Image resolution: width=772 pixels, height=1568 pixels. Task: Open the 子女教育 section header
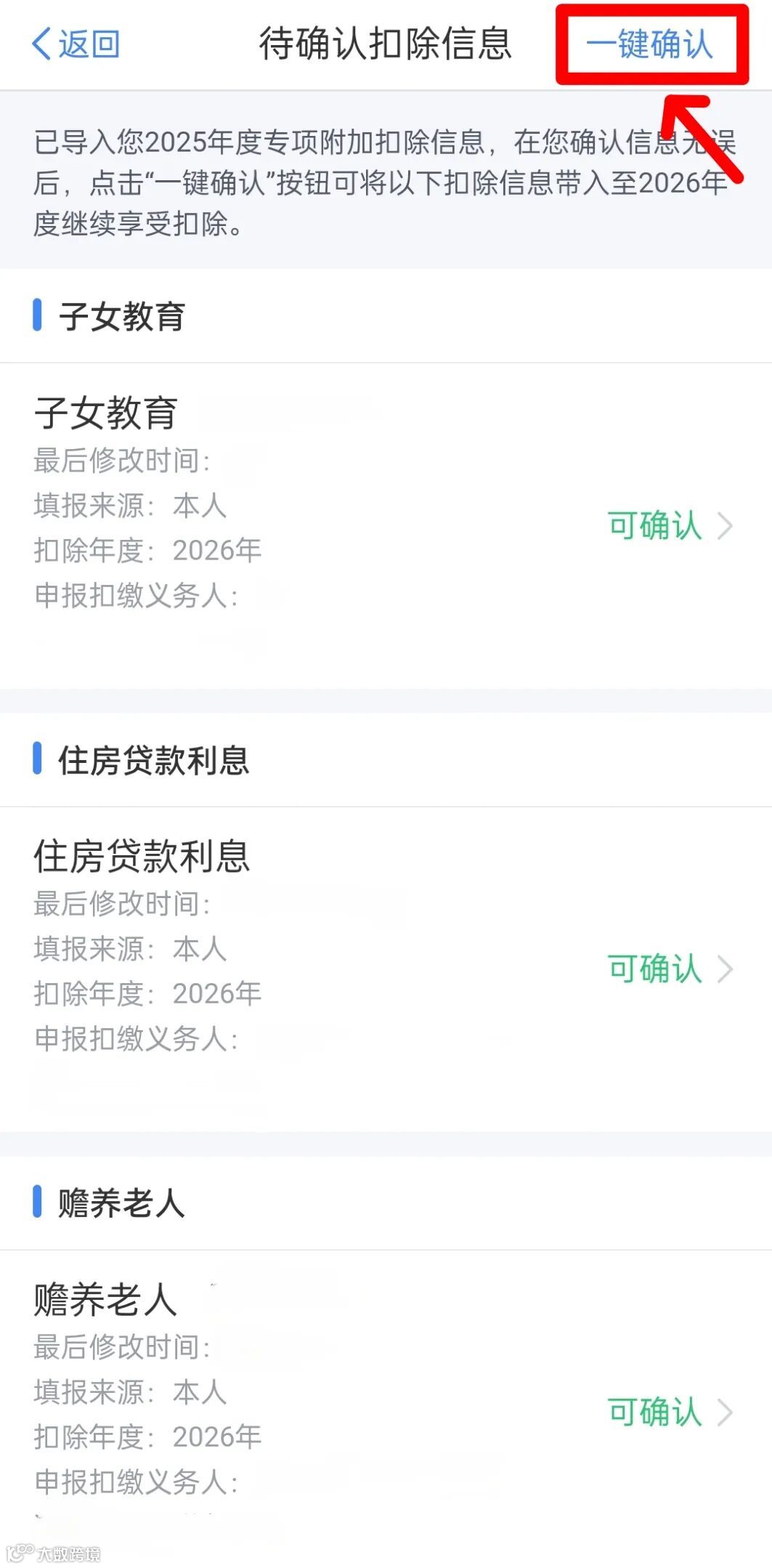pyautogui.click(x=120, y=316)
